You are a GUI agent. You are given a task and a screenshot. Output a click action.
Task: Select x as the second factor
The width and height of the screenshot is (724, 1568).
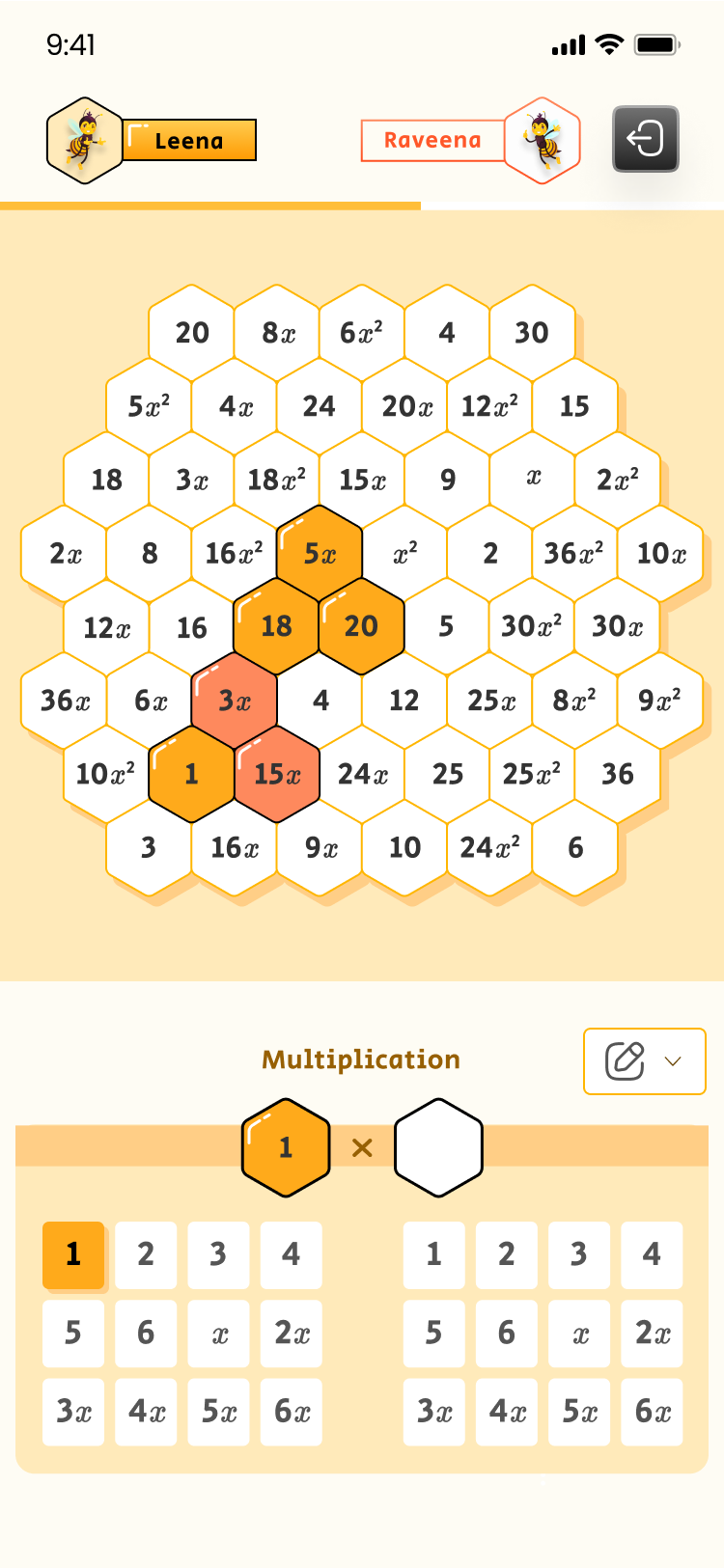coord(579,1334)
